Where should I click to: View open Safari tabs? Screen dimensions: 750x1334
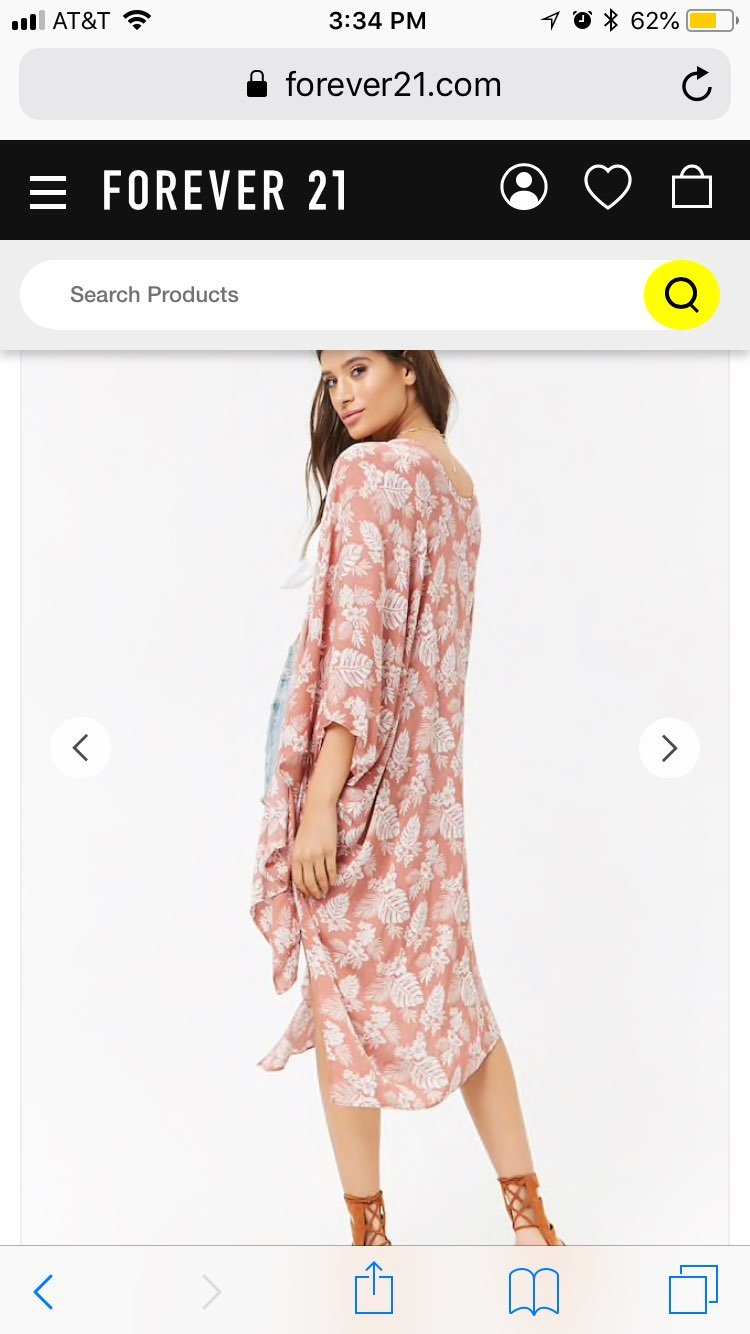693,1290
